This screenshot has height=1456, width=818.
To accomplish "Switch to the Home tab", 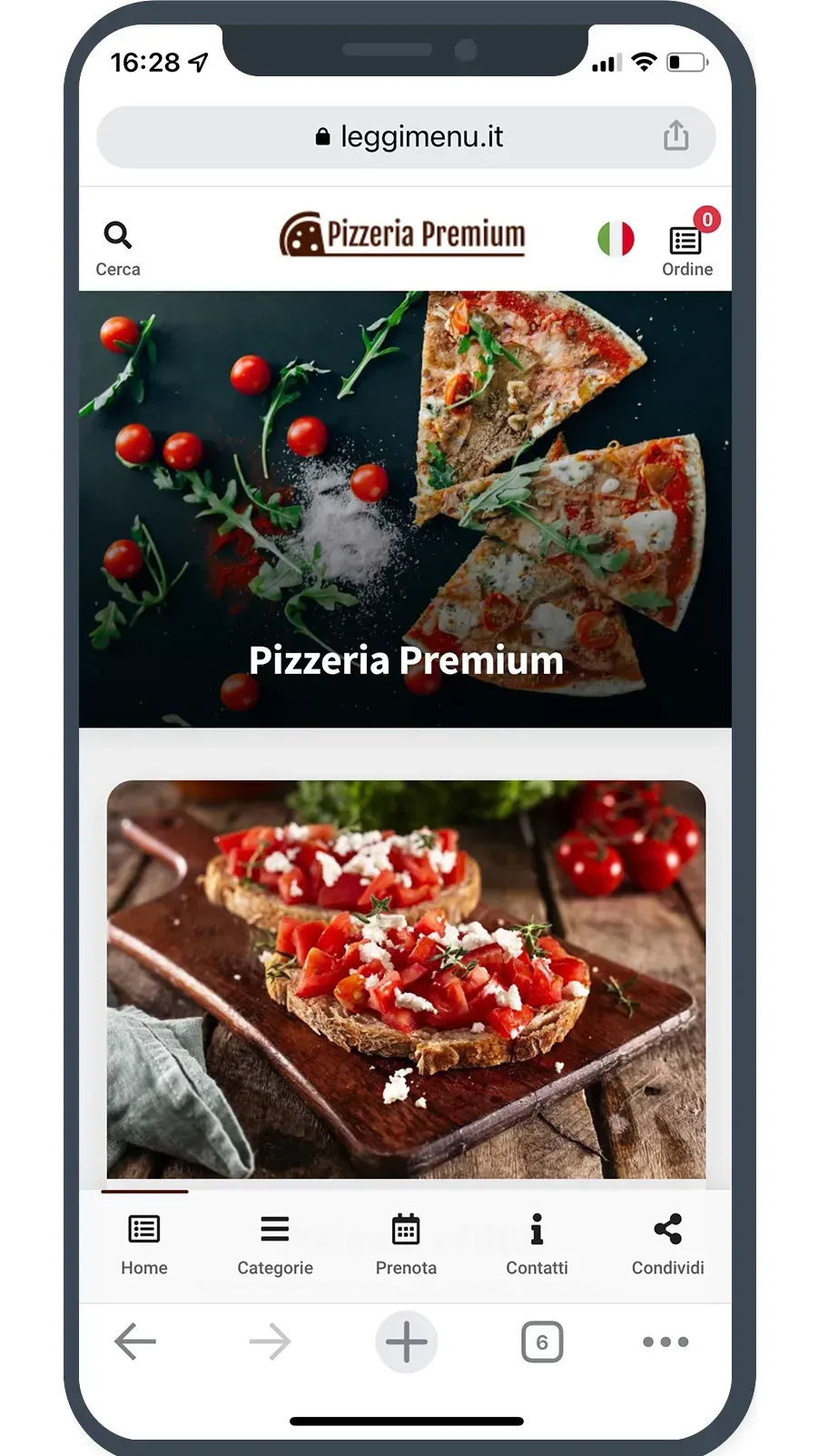I will 144,1244.
